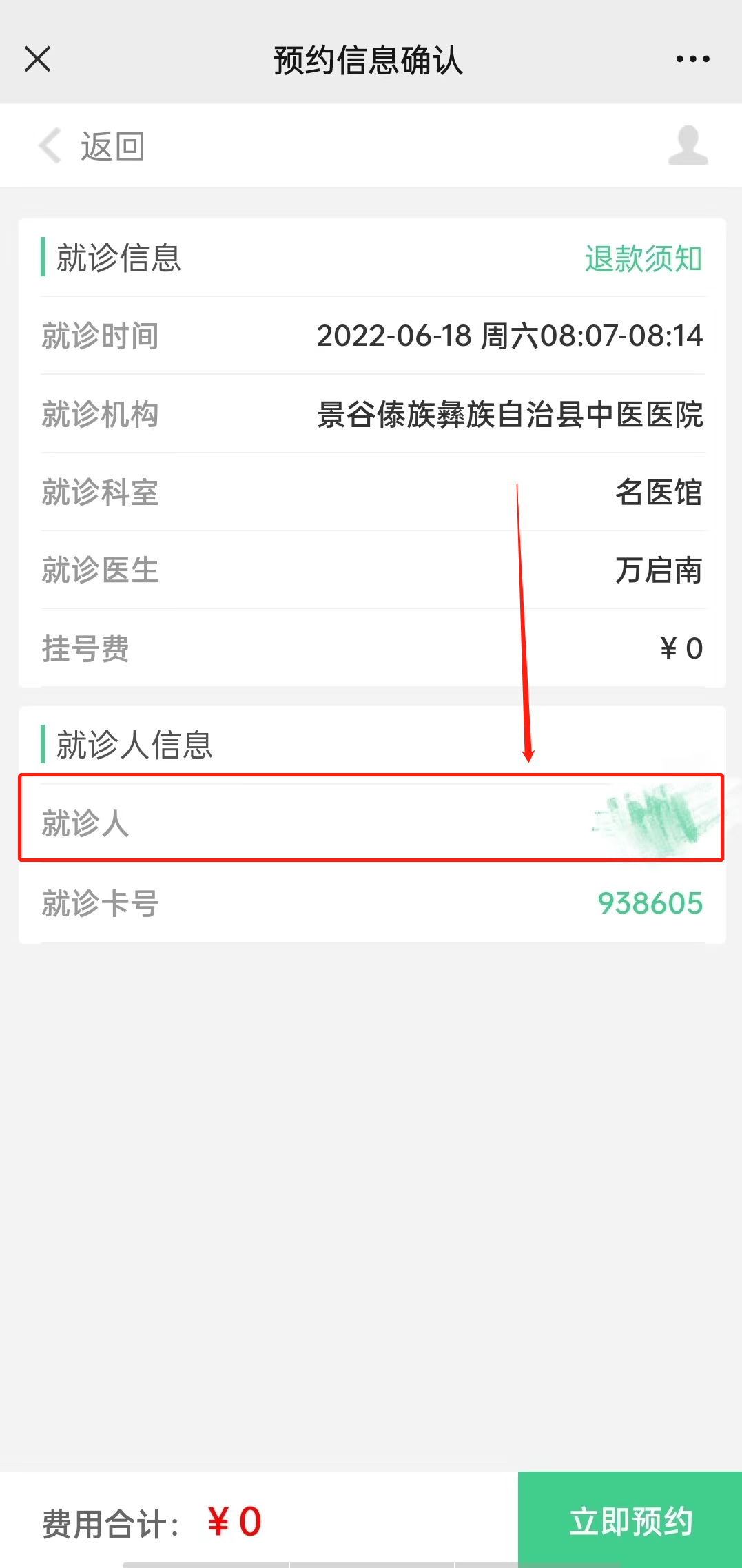Click the X to exit the mini-program
This screenshot has height=1568, width=742.
pos(37,60)
